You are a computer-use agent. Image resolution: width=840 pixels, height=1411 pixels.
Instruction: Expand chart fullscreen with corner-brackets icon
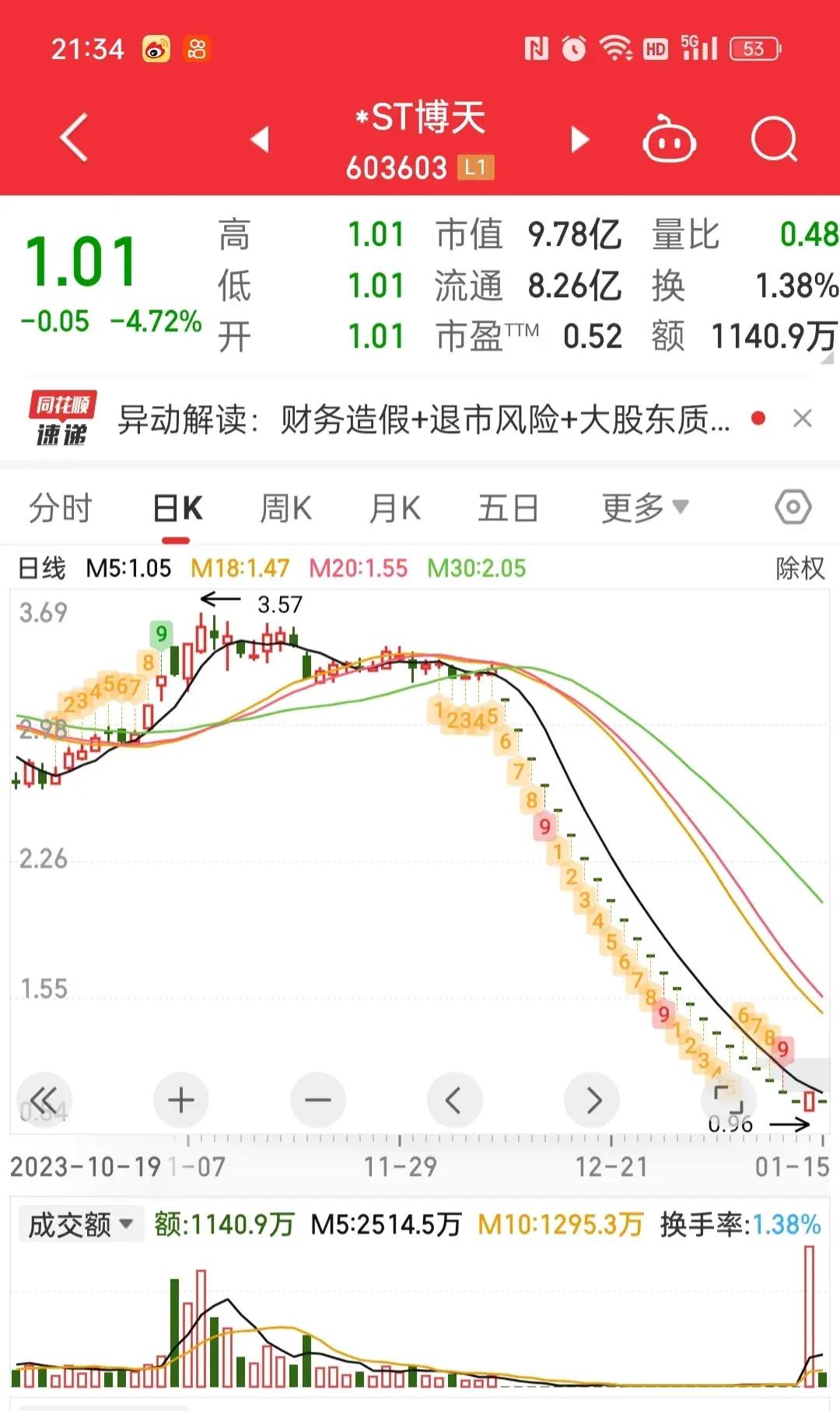point(728,1100)
